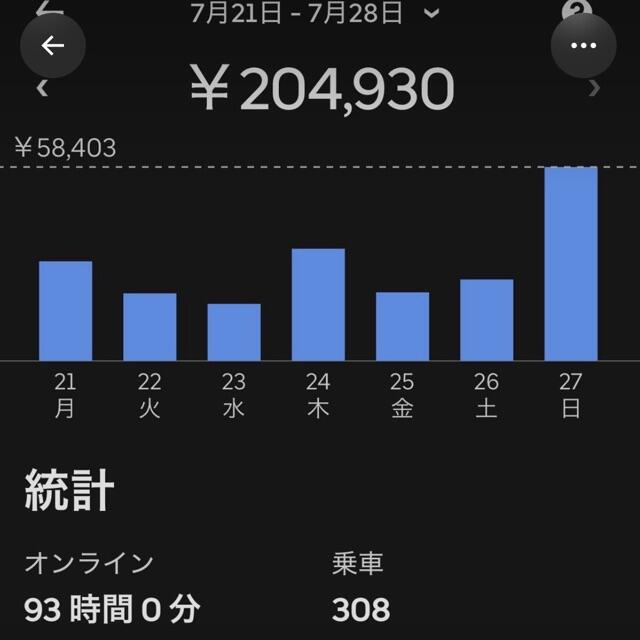Select the bar for Monday the 21st

[66, 311]
